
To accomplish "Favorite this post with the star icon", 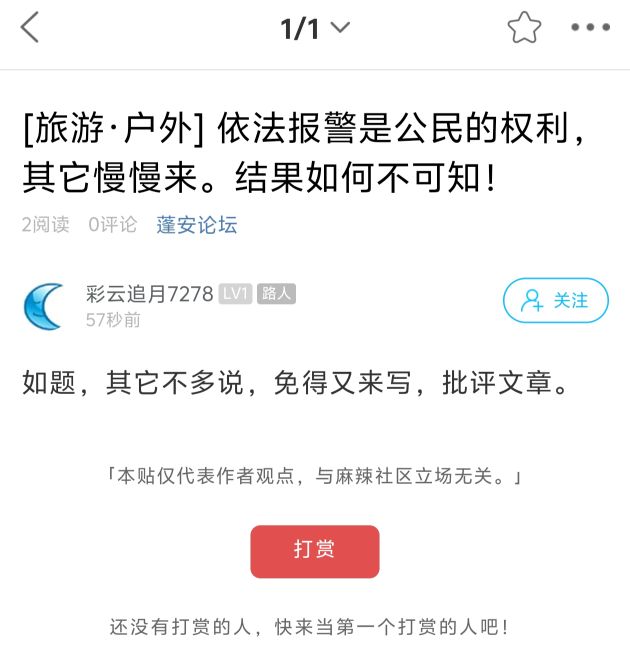I will (524, 28).
